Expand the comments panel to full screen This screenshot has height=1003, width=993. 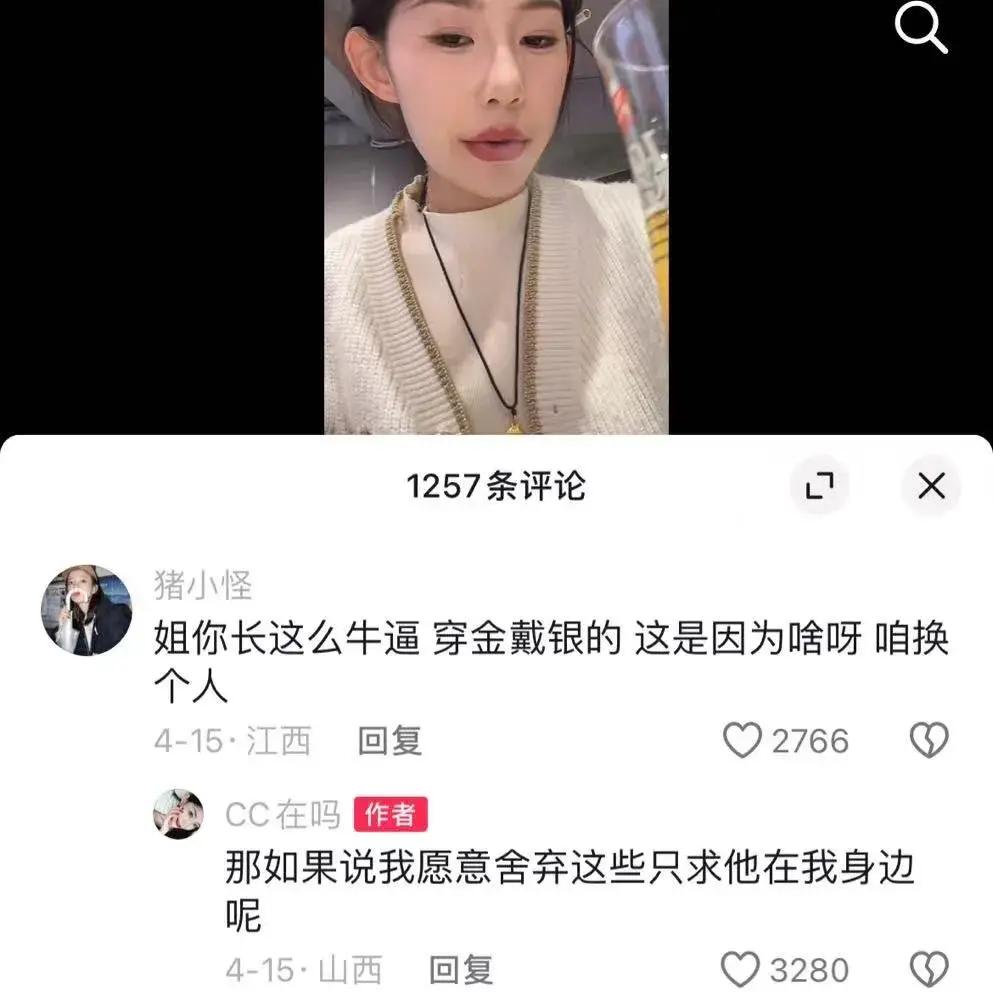[x=820, y=486]
